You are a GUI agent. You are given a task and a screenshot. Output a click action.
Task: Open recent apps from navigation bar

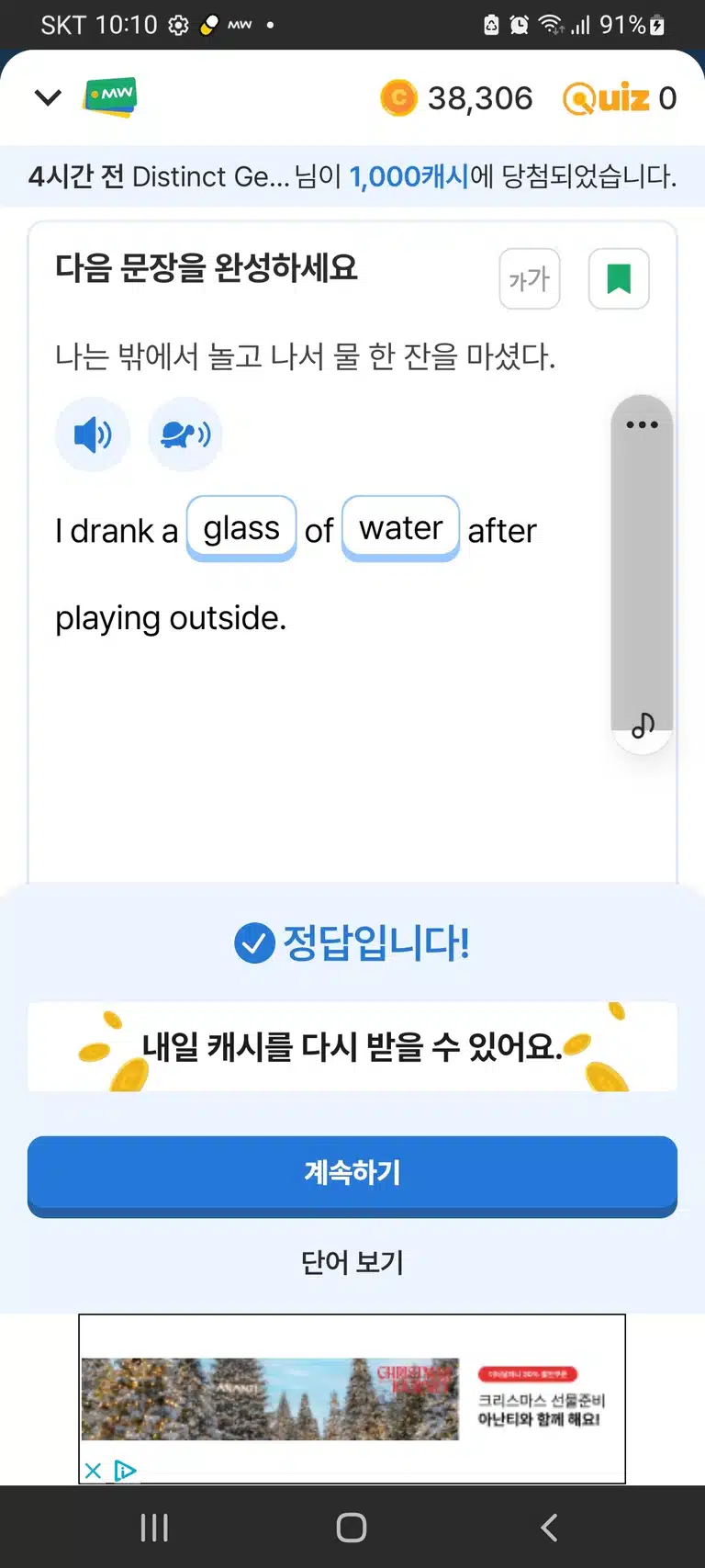pyautogui.click(x=154, y=1528)
